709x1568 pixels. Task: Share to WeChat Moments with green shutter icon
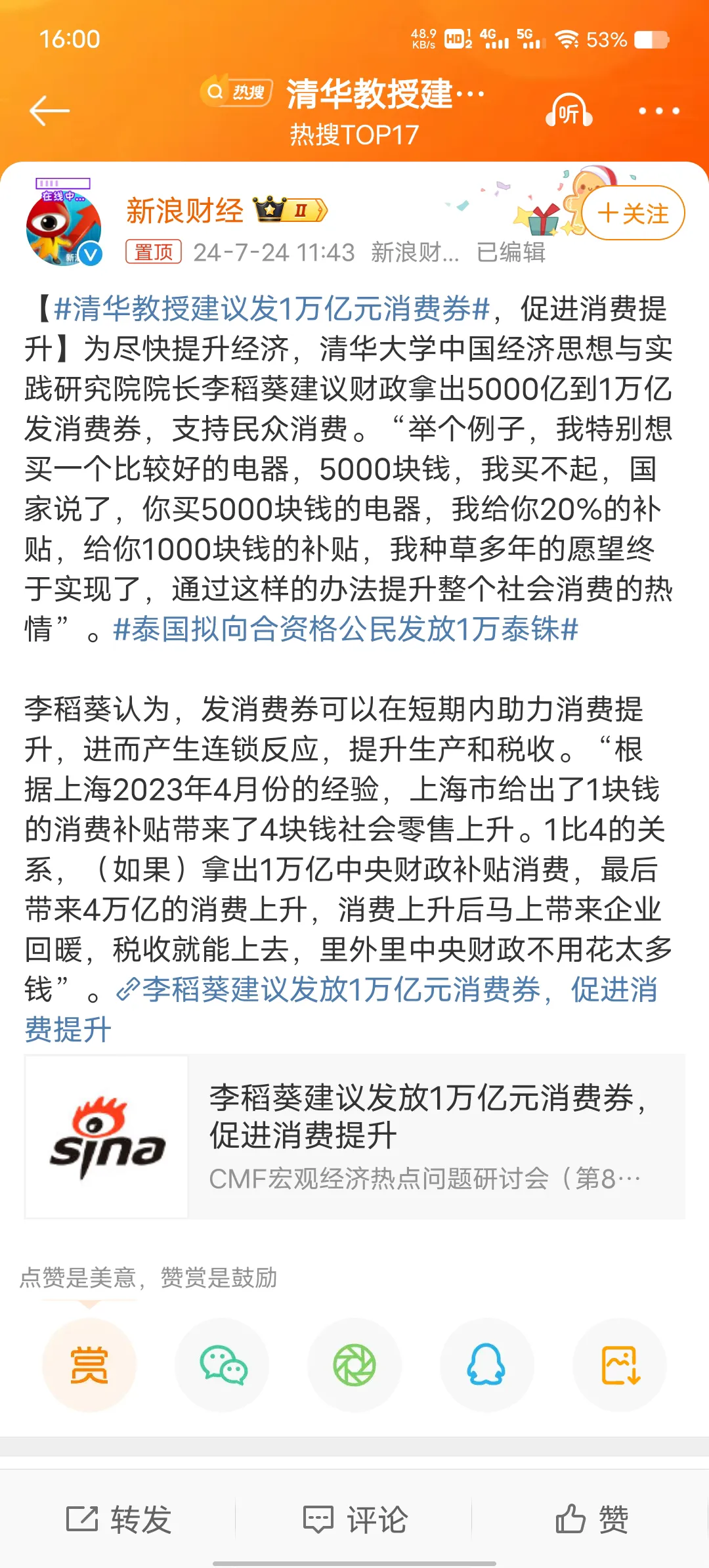pyautogui.click(x=354, y=1365)
